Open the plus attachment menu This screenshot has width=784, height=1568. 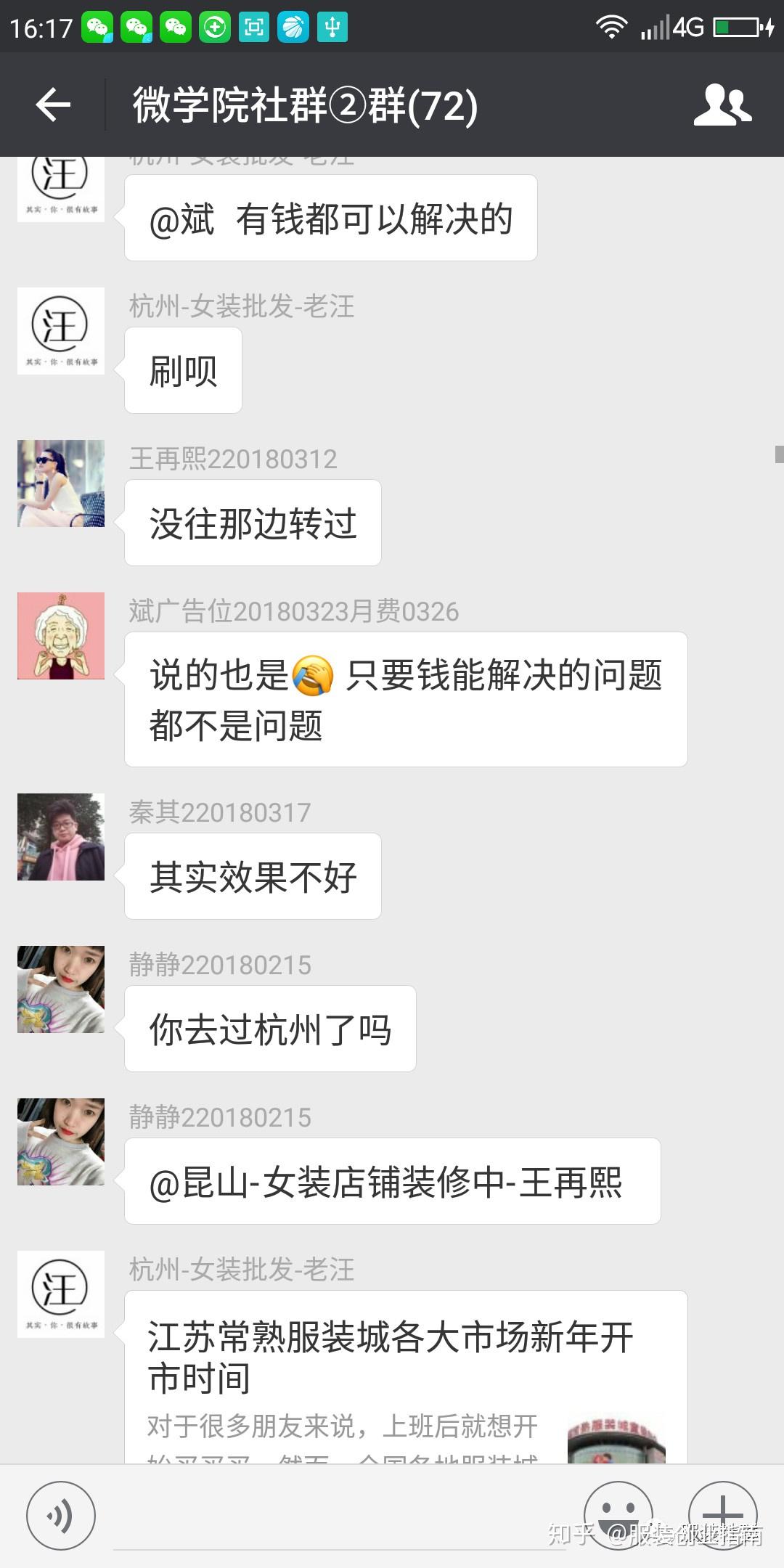pos(722,1514)
